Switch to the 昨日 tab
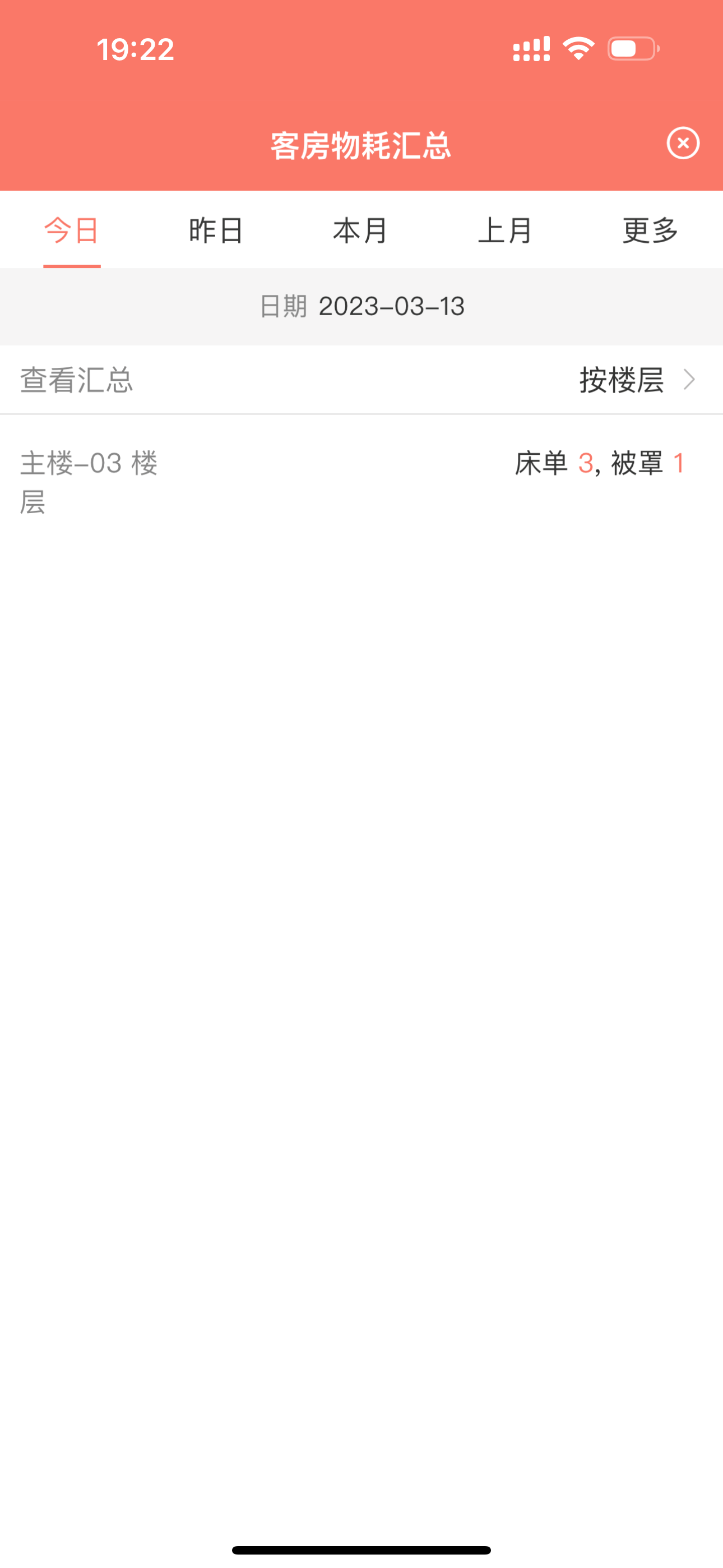723x1568 pixels. tap(216, 230)
